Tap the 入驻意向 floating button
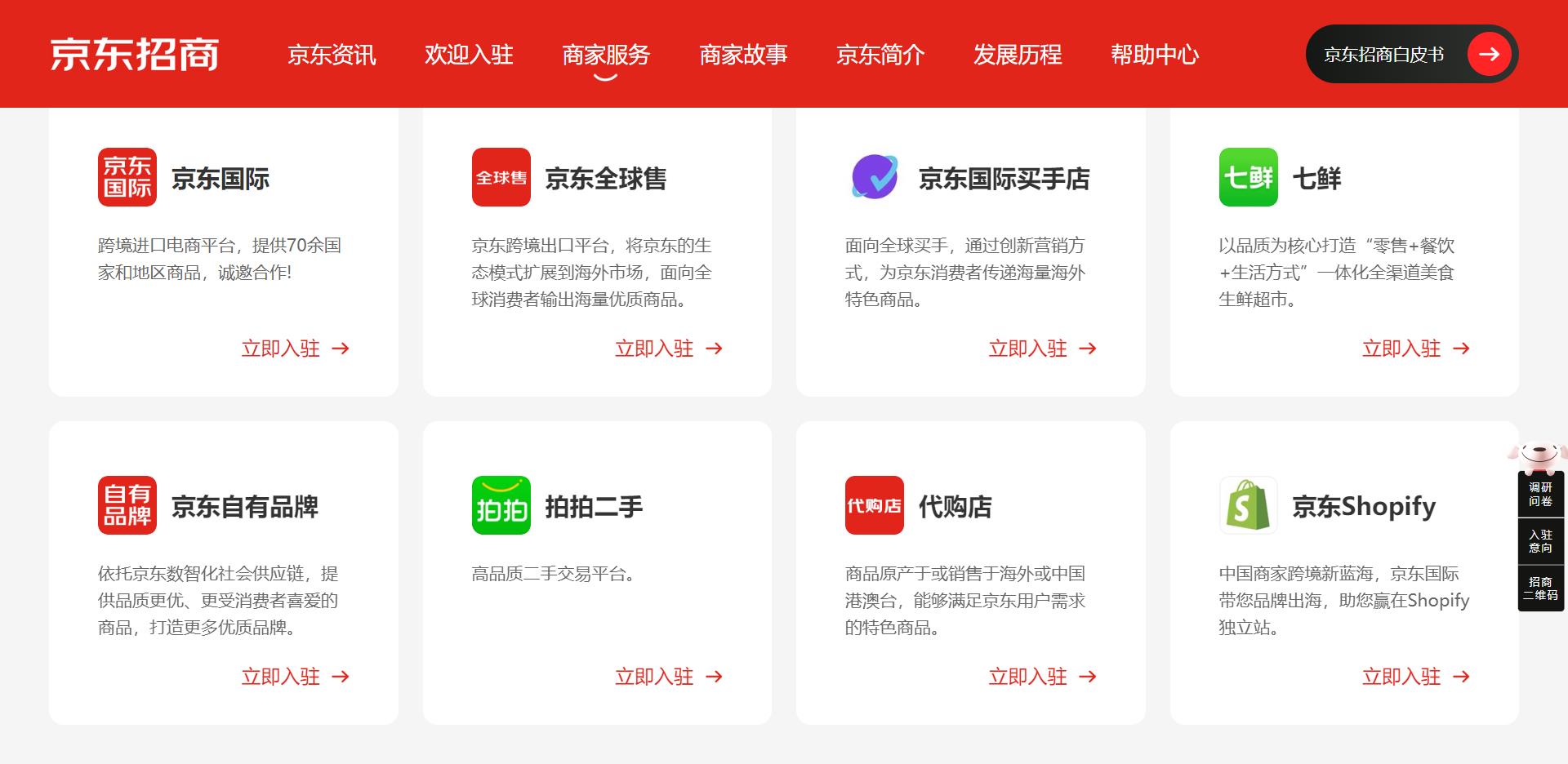Image resolution: width=1568 pixels, height=764 pixels. coord(1540,541)
